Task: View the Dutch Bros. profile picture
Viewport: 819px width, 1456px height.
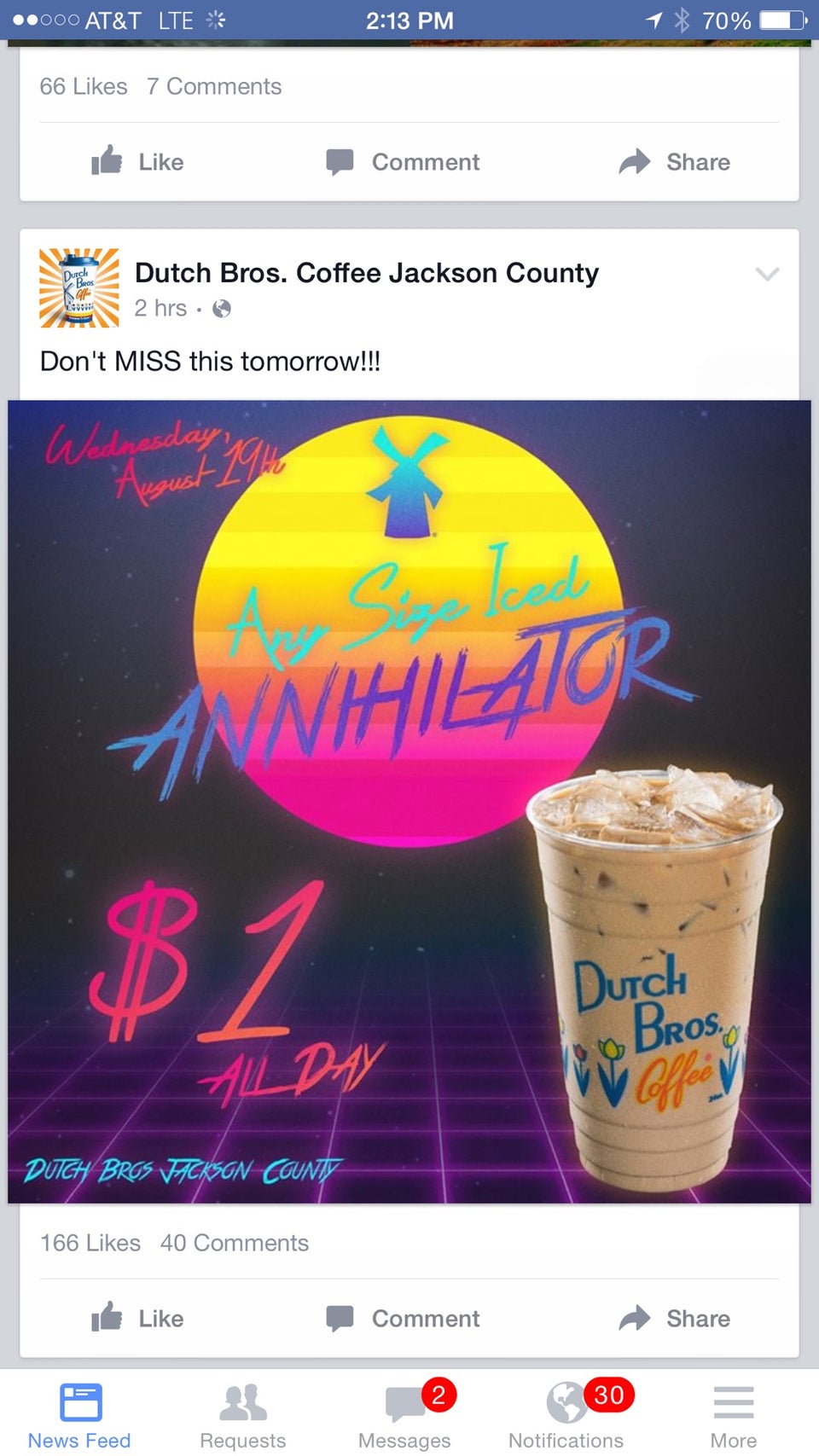Action: click(79, 288)
